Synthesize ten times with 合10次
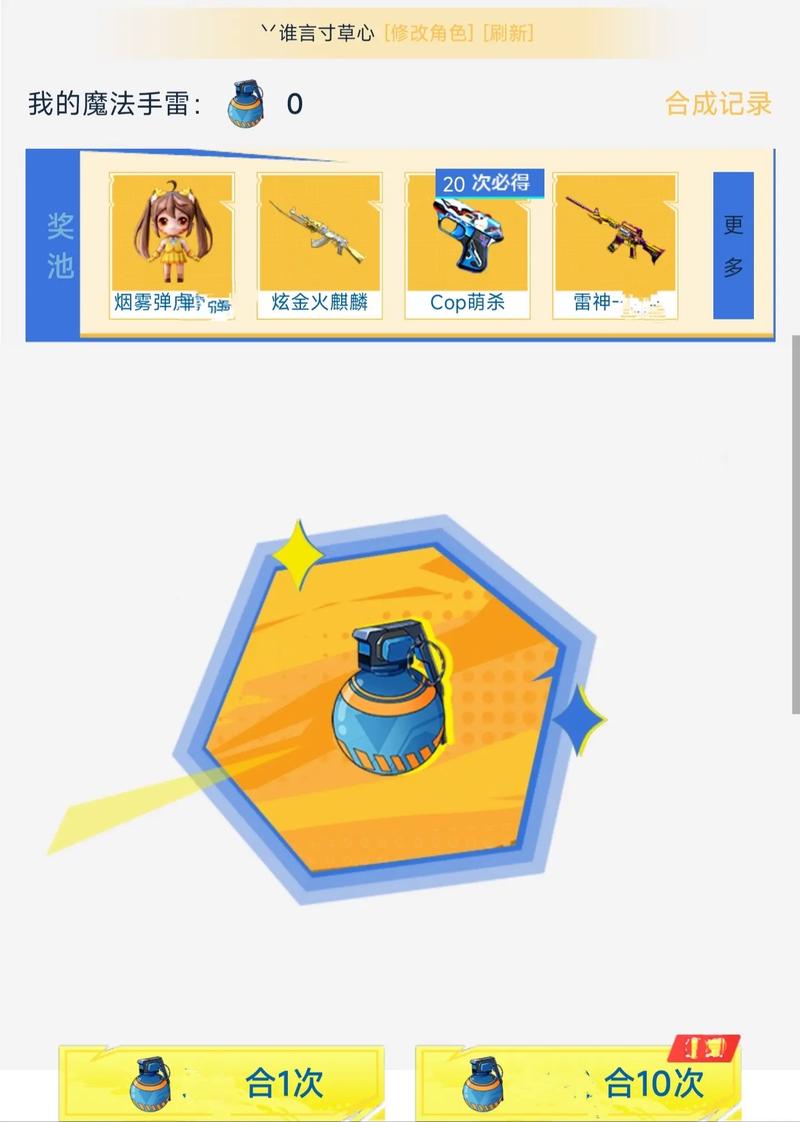Screen dimensions: 800x1122 (x=578, y=1082)
